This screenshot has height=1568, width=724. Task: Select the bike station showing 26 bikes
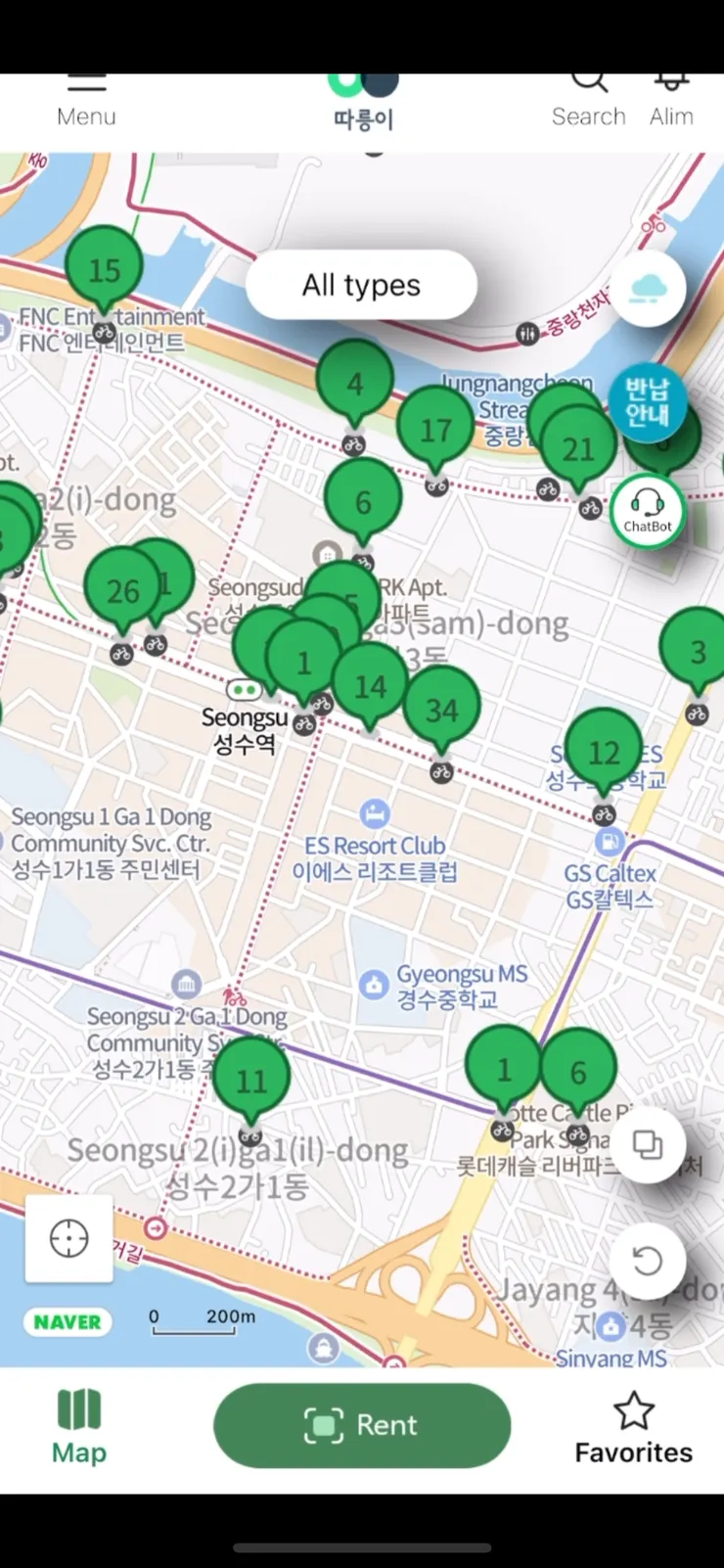122,590
